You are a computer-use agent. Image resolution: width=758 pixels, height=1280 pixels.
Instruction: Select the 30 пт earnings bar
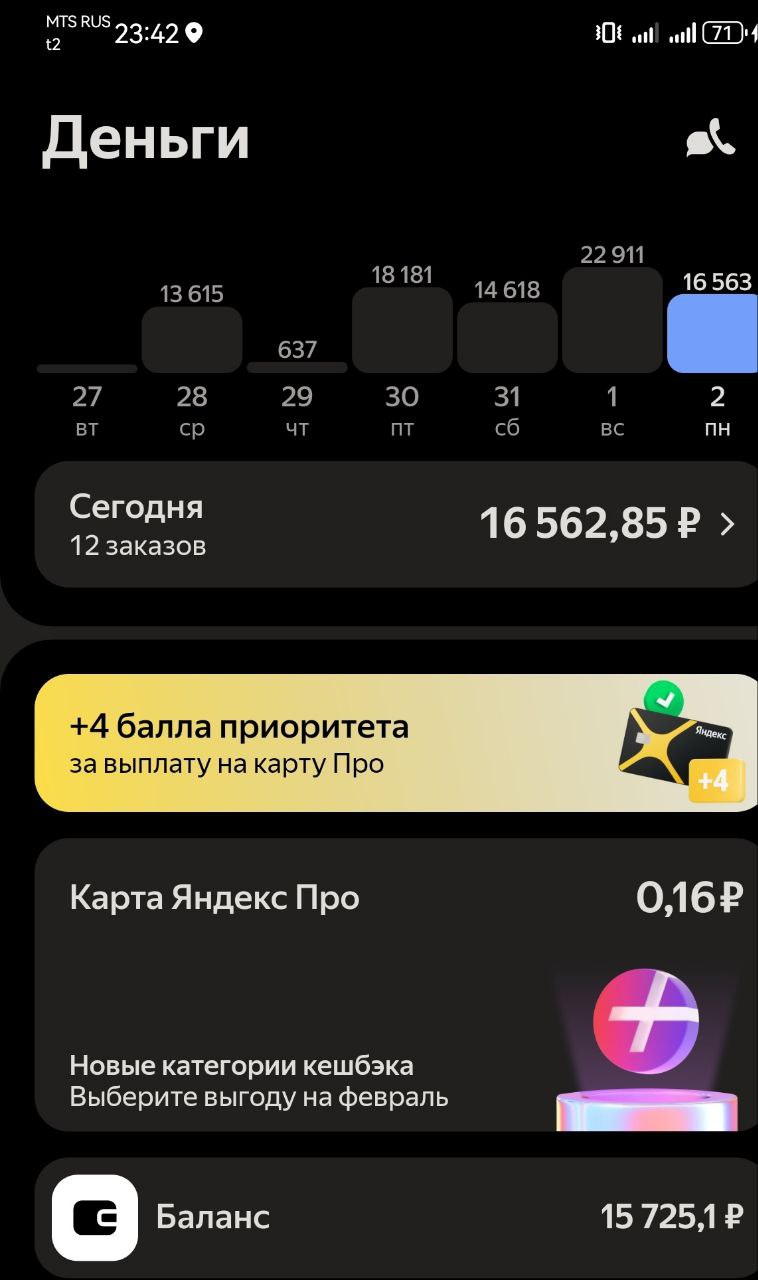click(x=402, y=331)
